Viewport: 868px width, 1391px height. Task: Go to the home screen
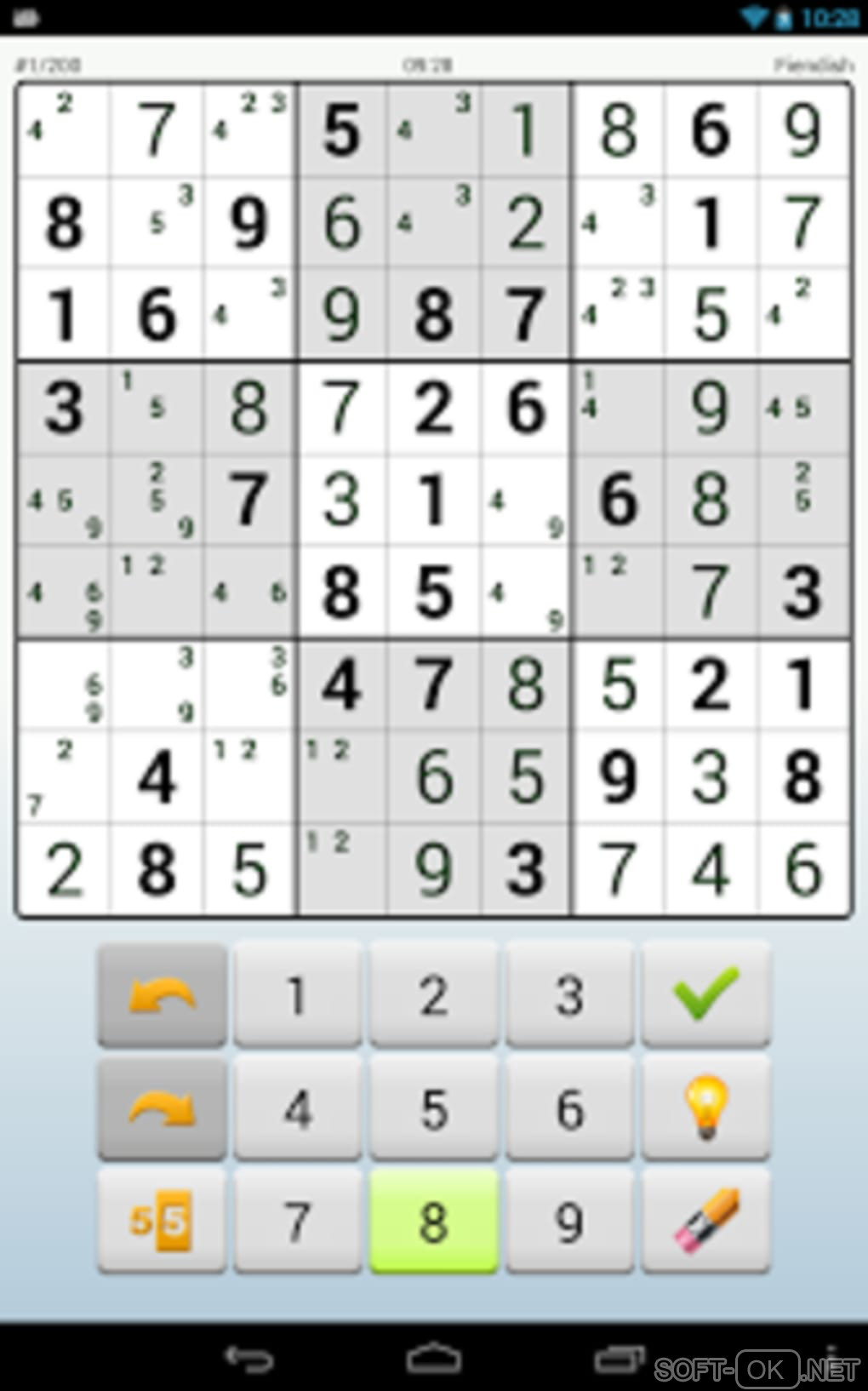(x=433, y=1359)
